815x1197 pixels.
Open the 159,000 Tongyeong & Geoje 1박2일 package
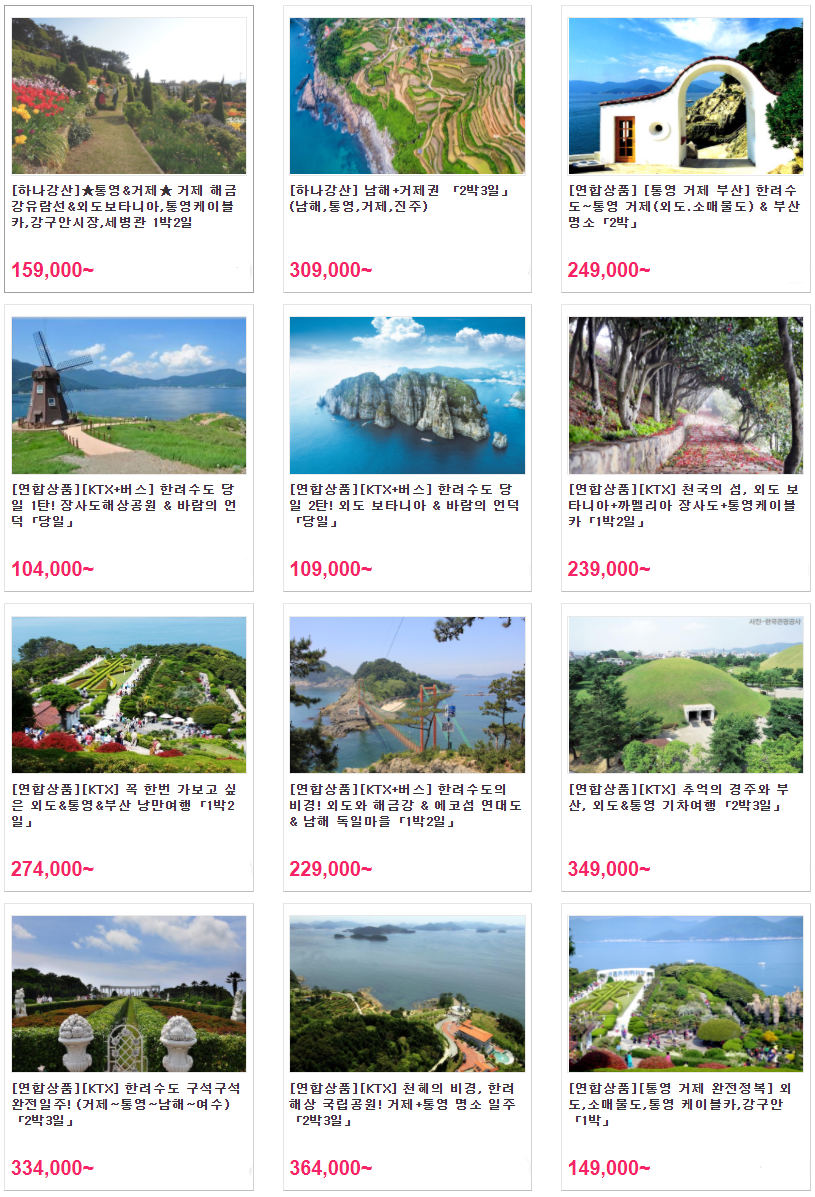[x=128, y=205]
